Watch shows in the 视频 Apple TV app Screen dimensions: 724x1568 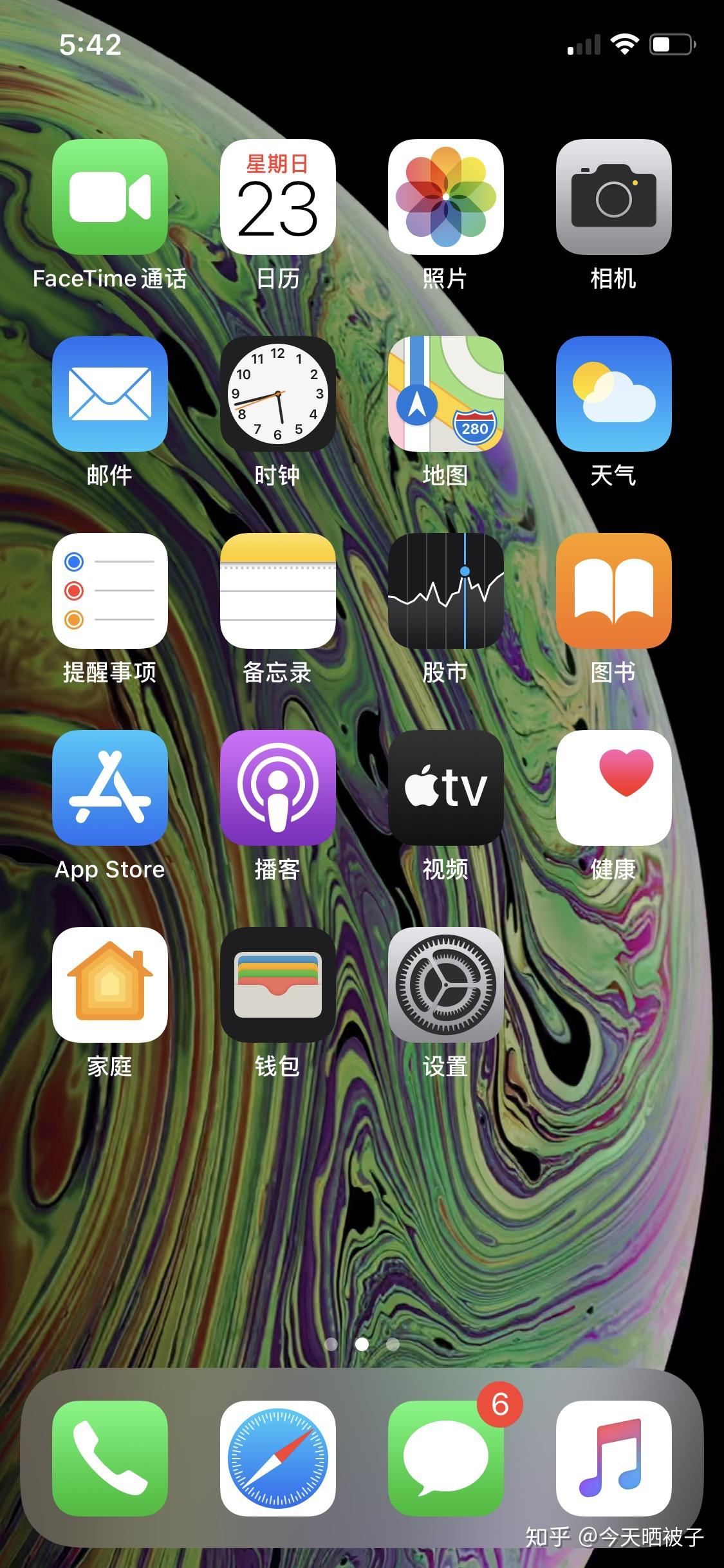coord(445,790)
